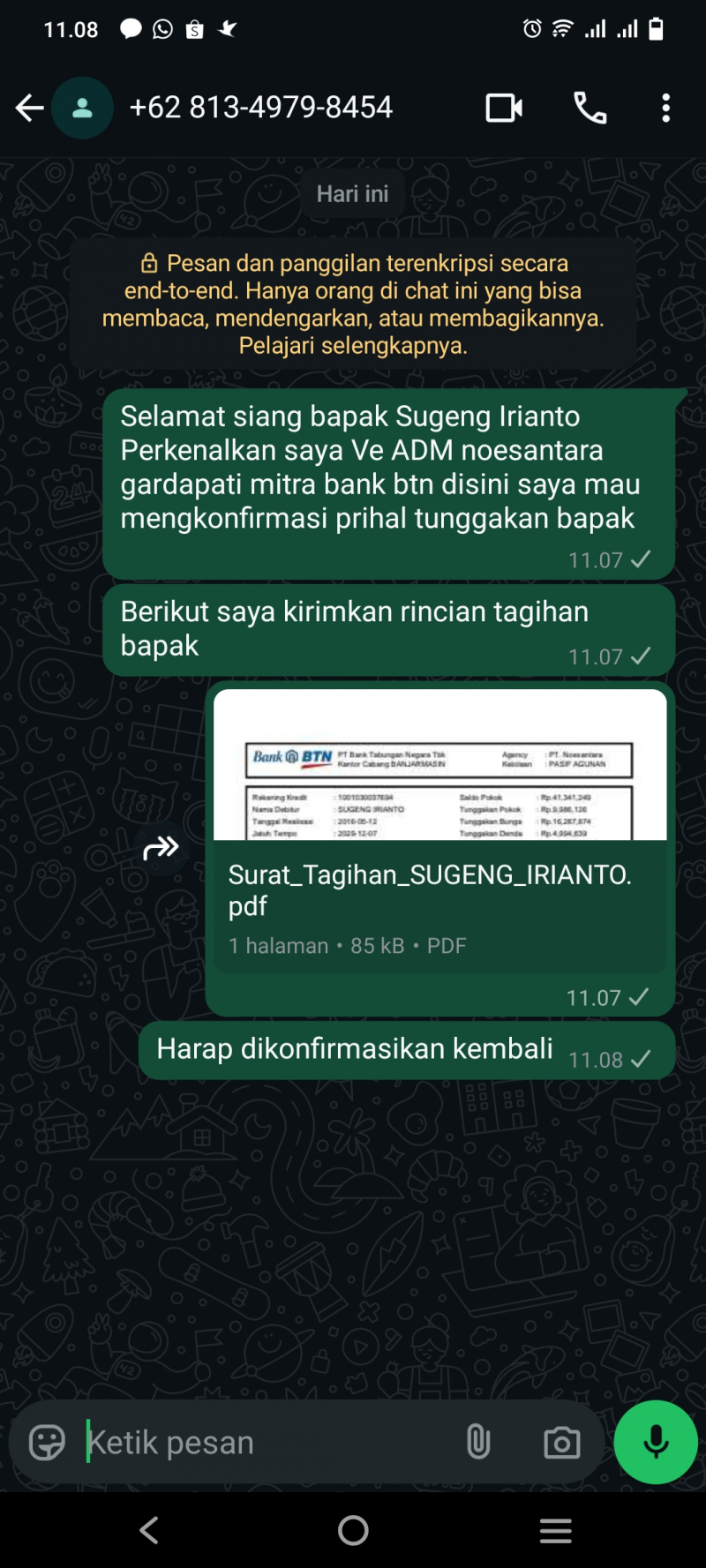
Task: Focus the Ketik pesan message field
Action: 265,1443
